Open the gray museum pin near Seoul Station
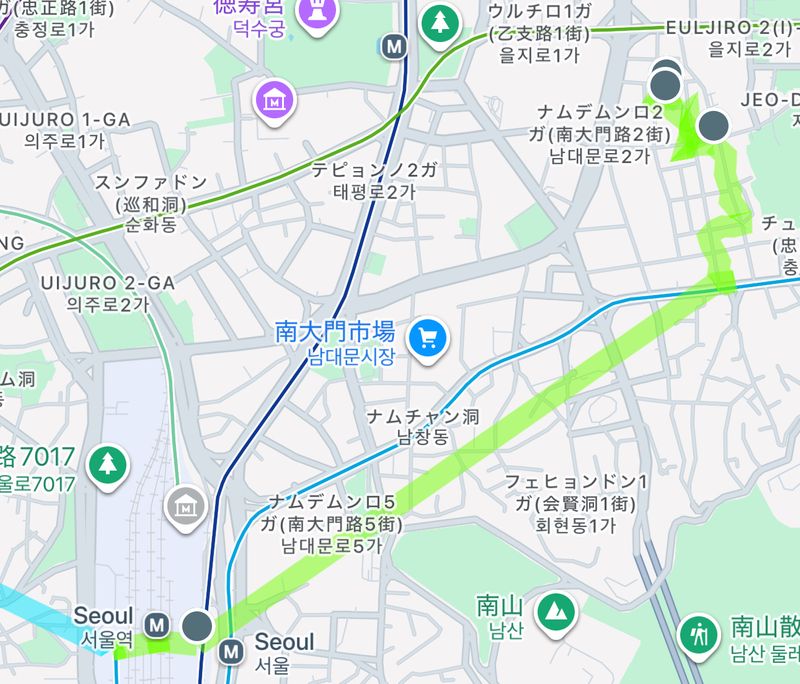Image resolution: width=800 pixels, height=684 pixels. (x=185, y=507)
